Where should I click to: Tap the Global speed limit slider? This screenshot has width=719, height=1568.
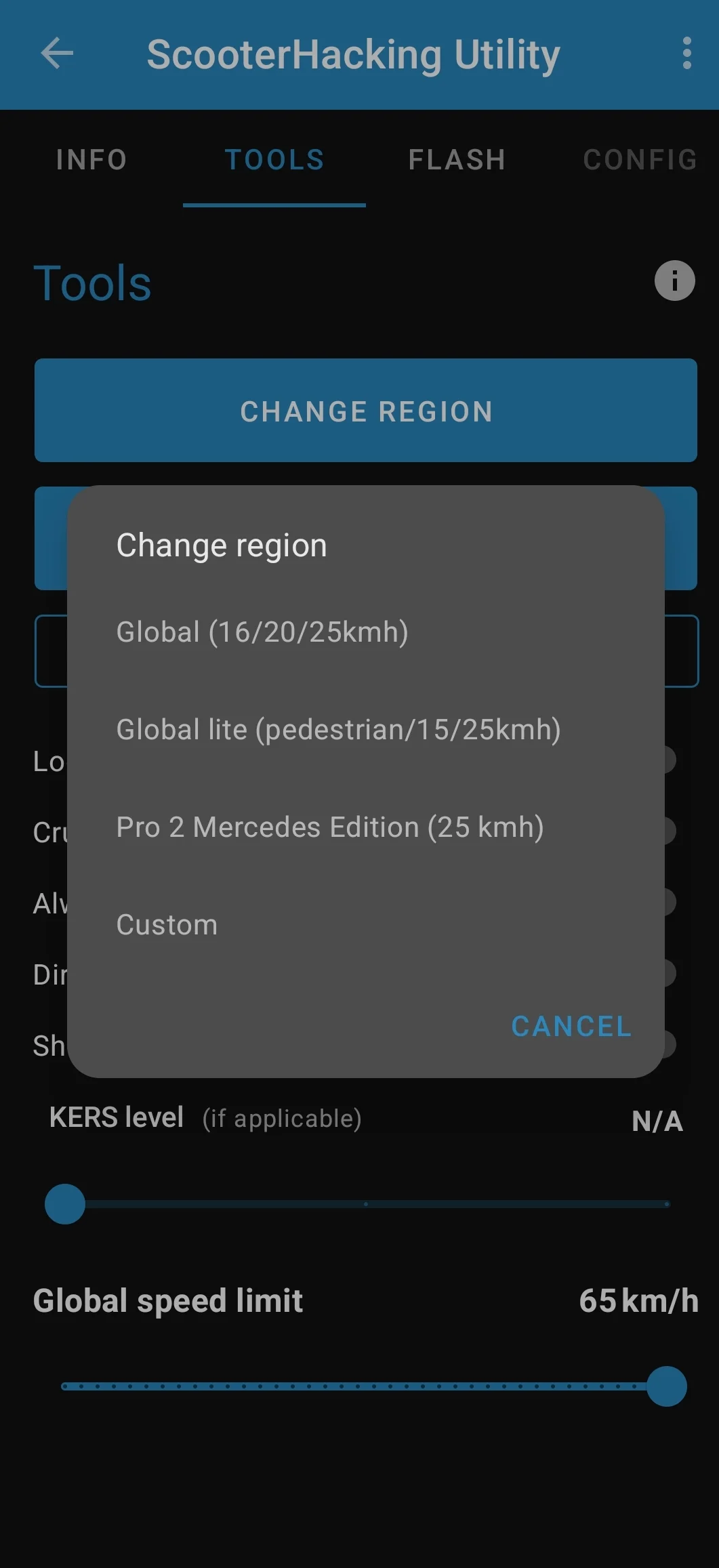(366, 1386)
